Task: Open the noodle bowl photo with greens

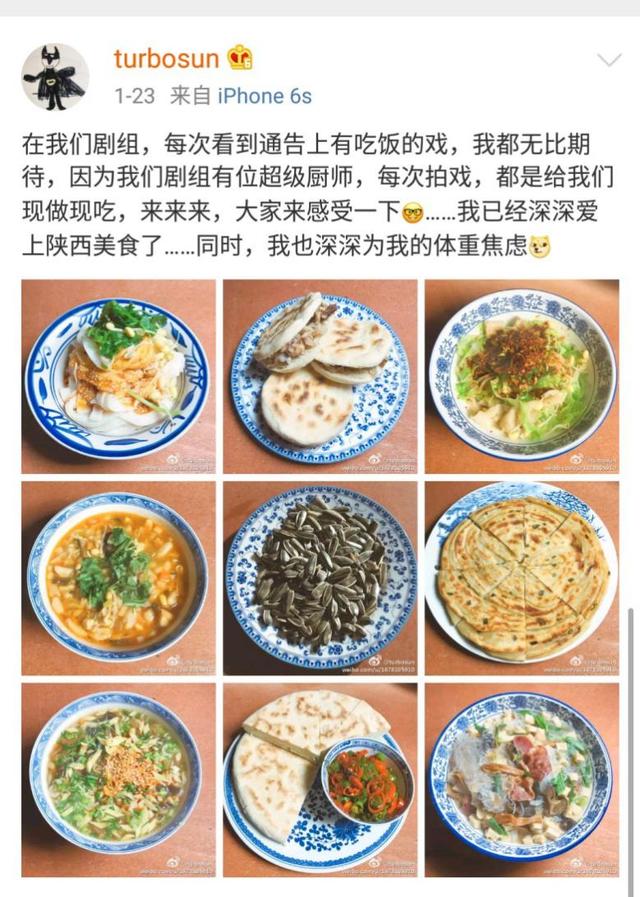Action: click(118, 376)
